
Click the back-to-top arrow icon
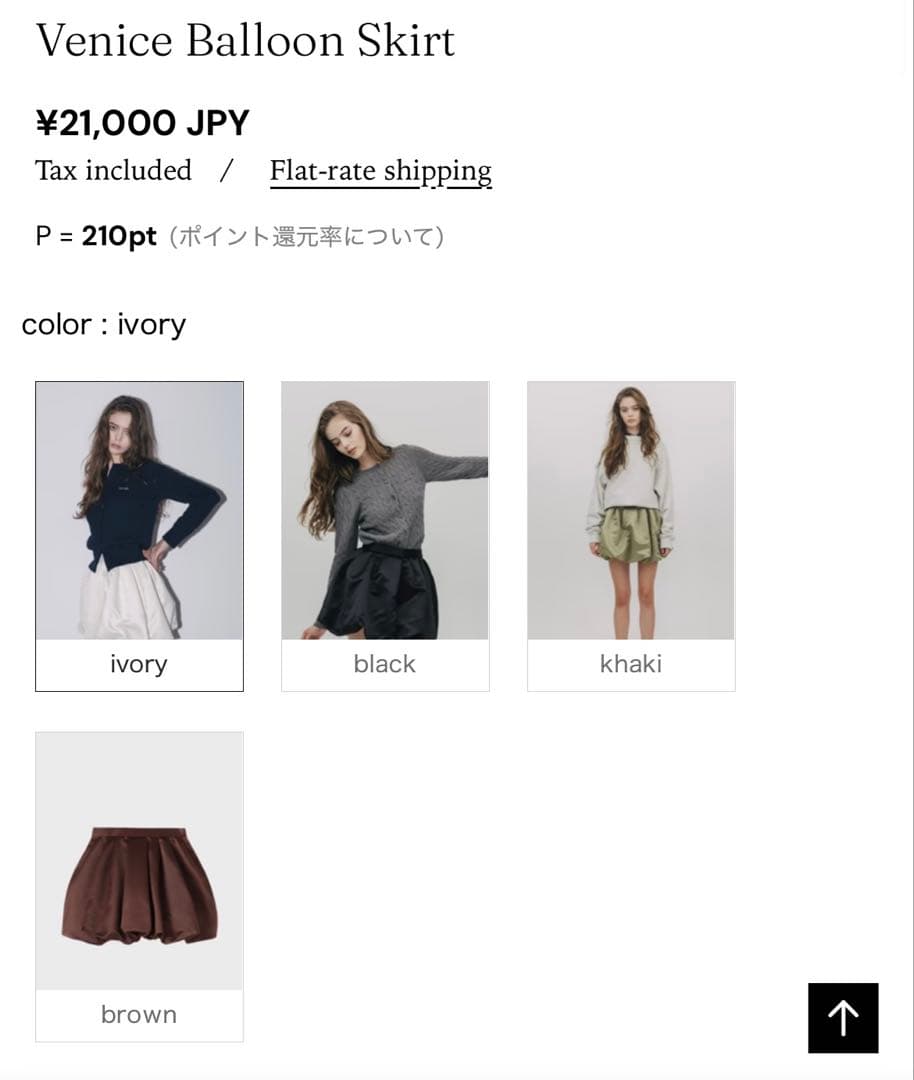click(x=843, y=1018)
